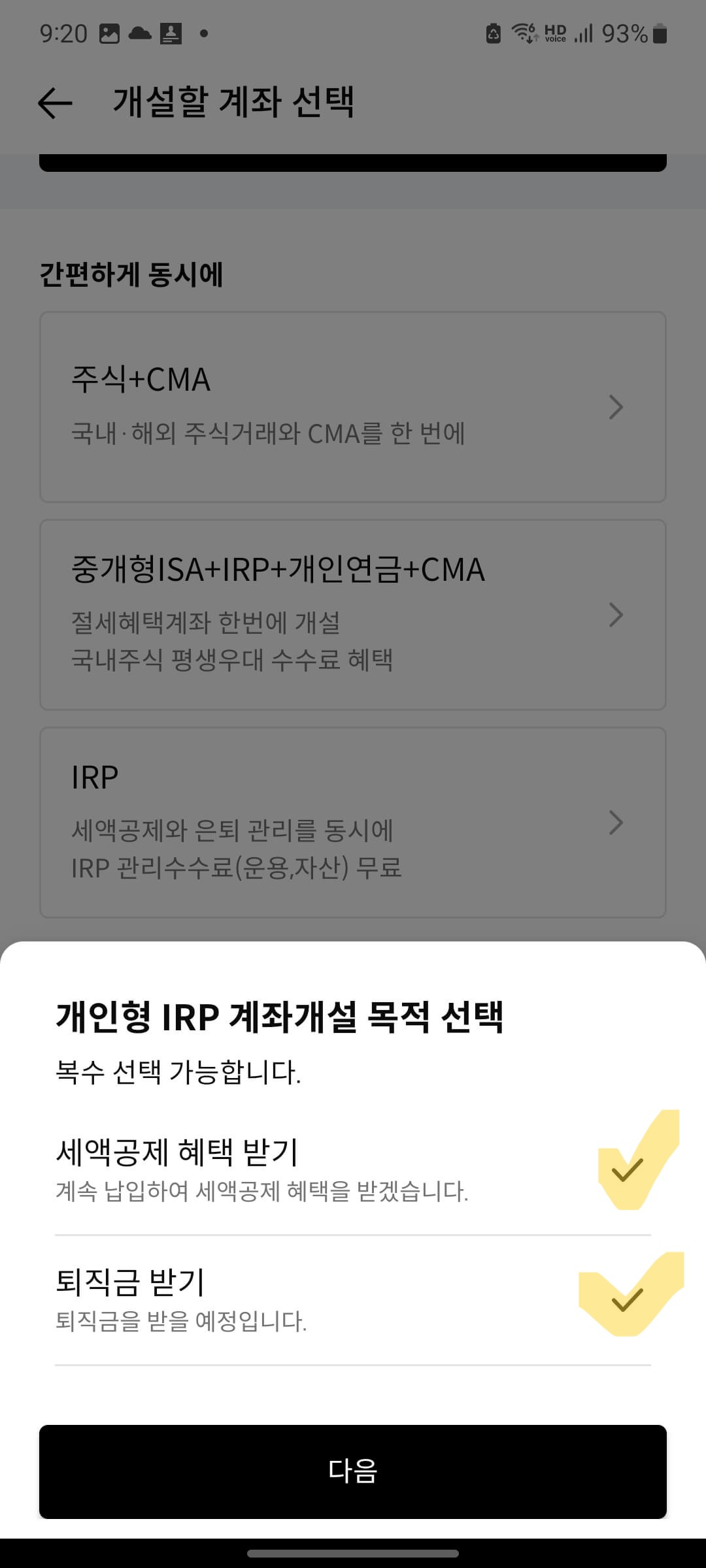The width and height of the screenshot is (706, 1568).
Task: Expand the 주식+CMA card chevron
Action: (x=615, y=407)
